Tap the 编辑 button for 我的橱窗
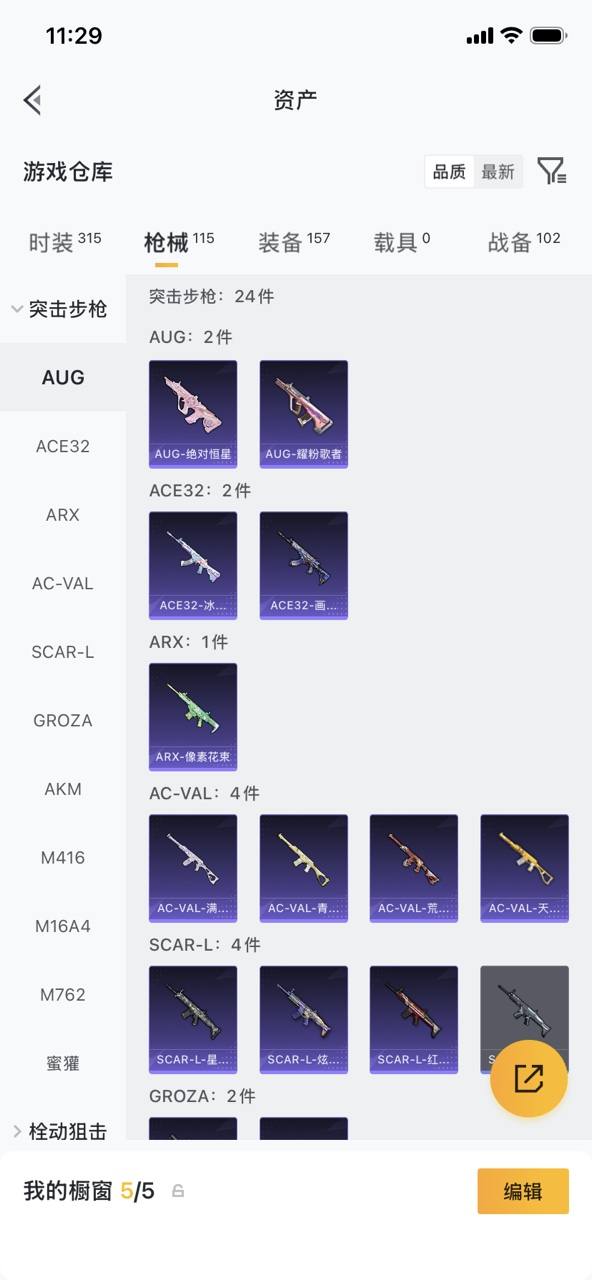The width and height of the screenshot is (592, 1280). point(523,1191)
